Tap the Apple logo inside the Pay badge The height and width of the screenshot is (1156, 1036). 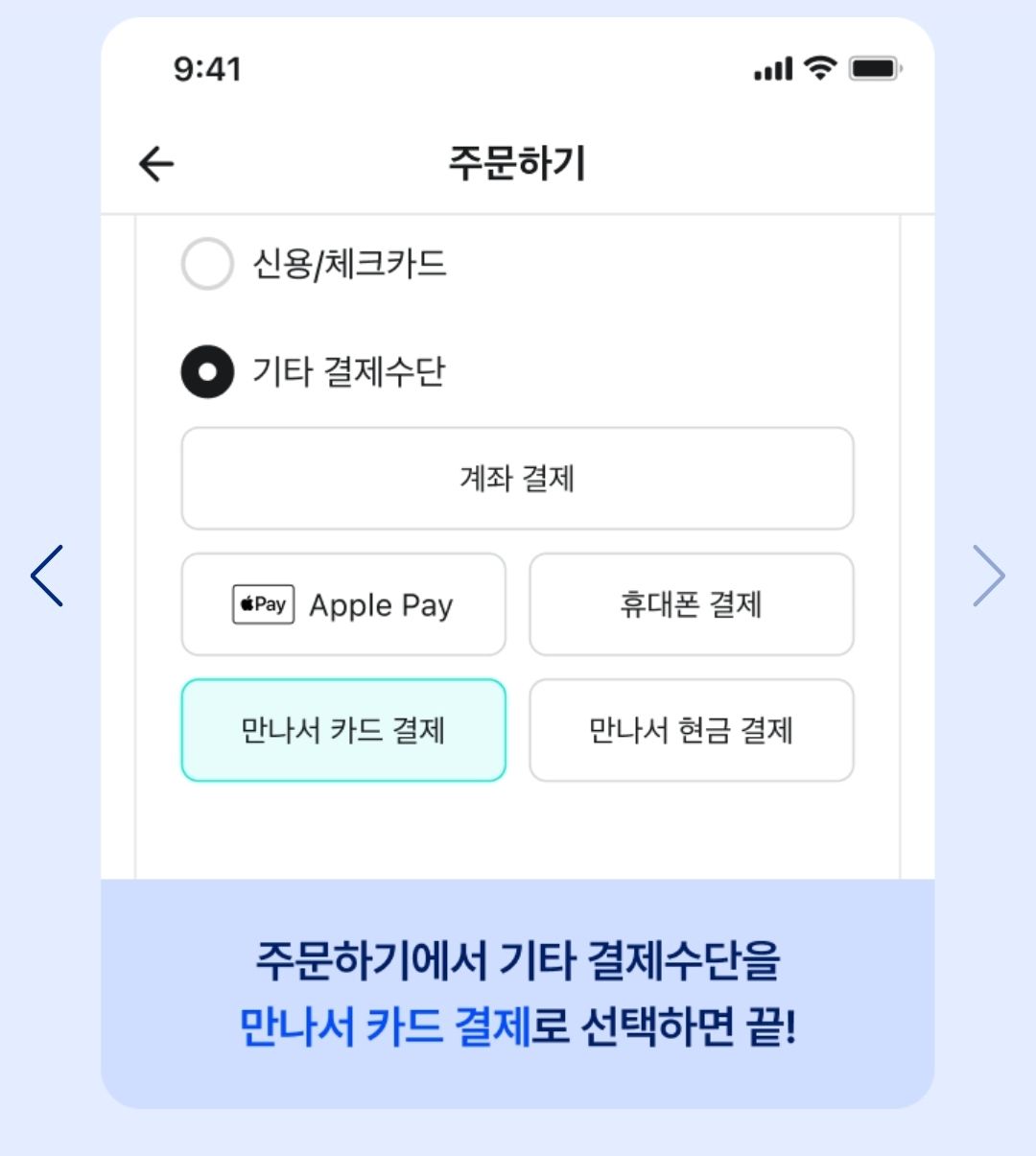tap(247, 604)
